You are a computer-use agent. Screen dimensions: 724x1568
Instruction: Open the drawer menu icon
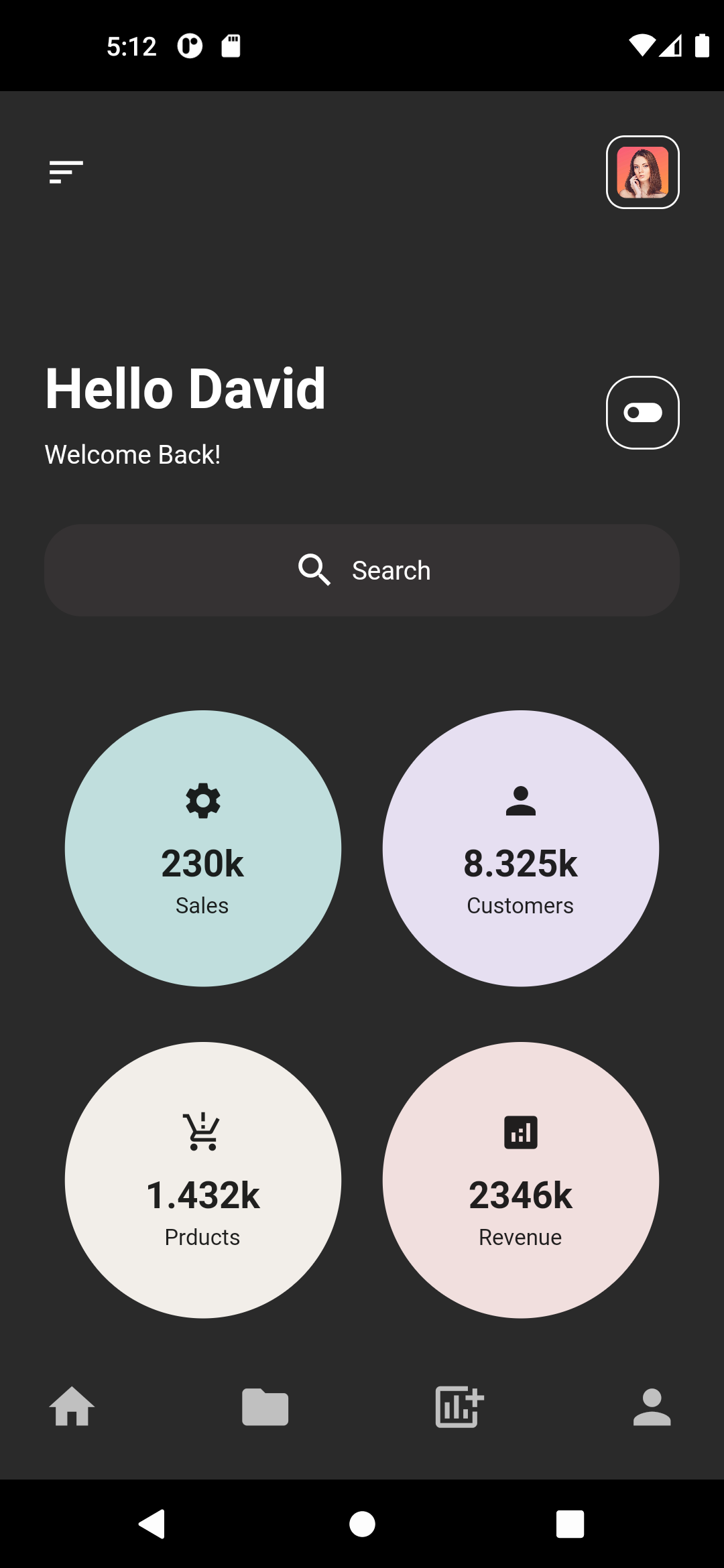coord(66,172)
